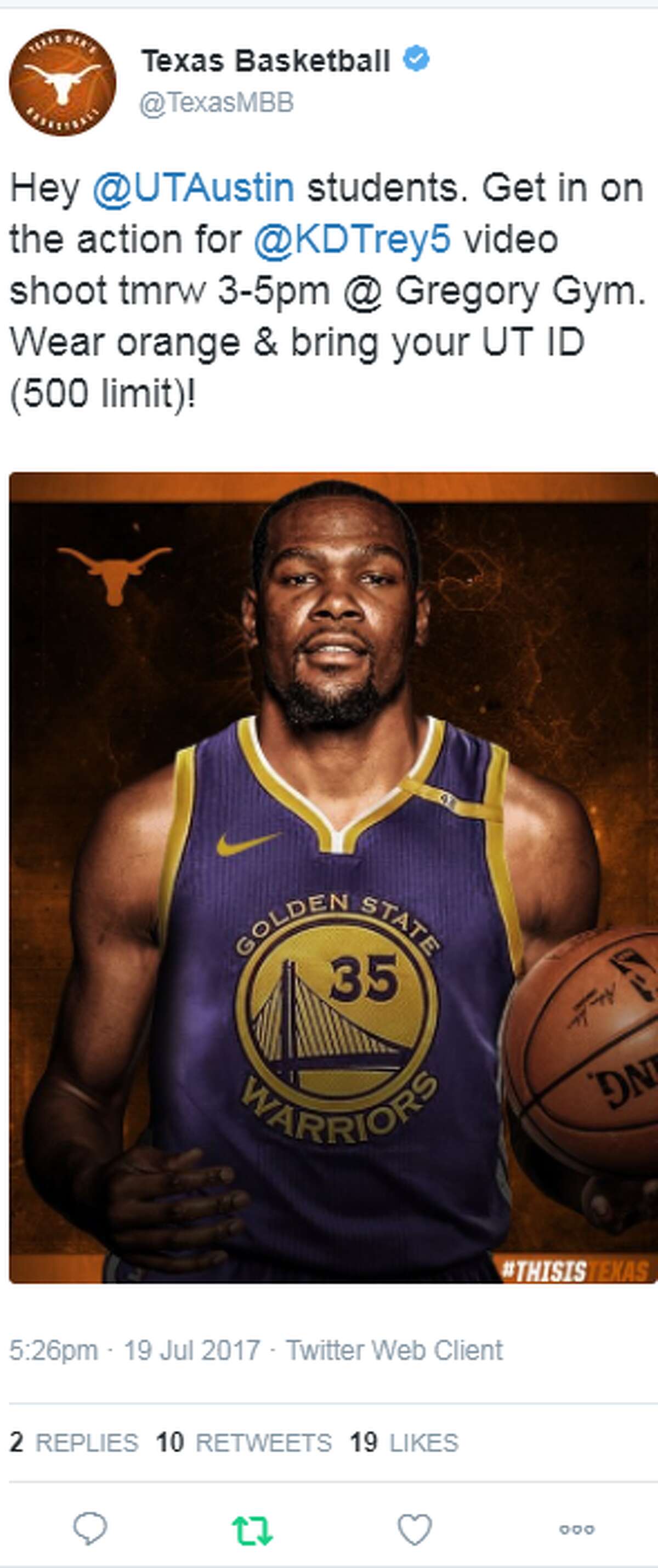Like this tweet with the heart
The width and height of the screenshot is (658, 1568).
415,1529
